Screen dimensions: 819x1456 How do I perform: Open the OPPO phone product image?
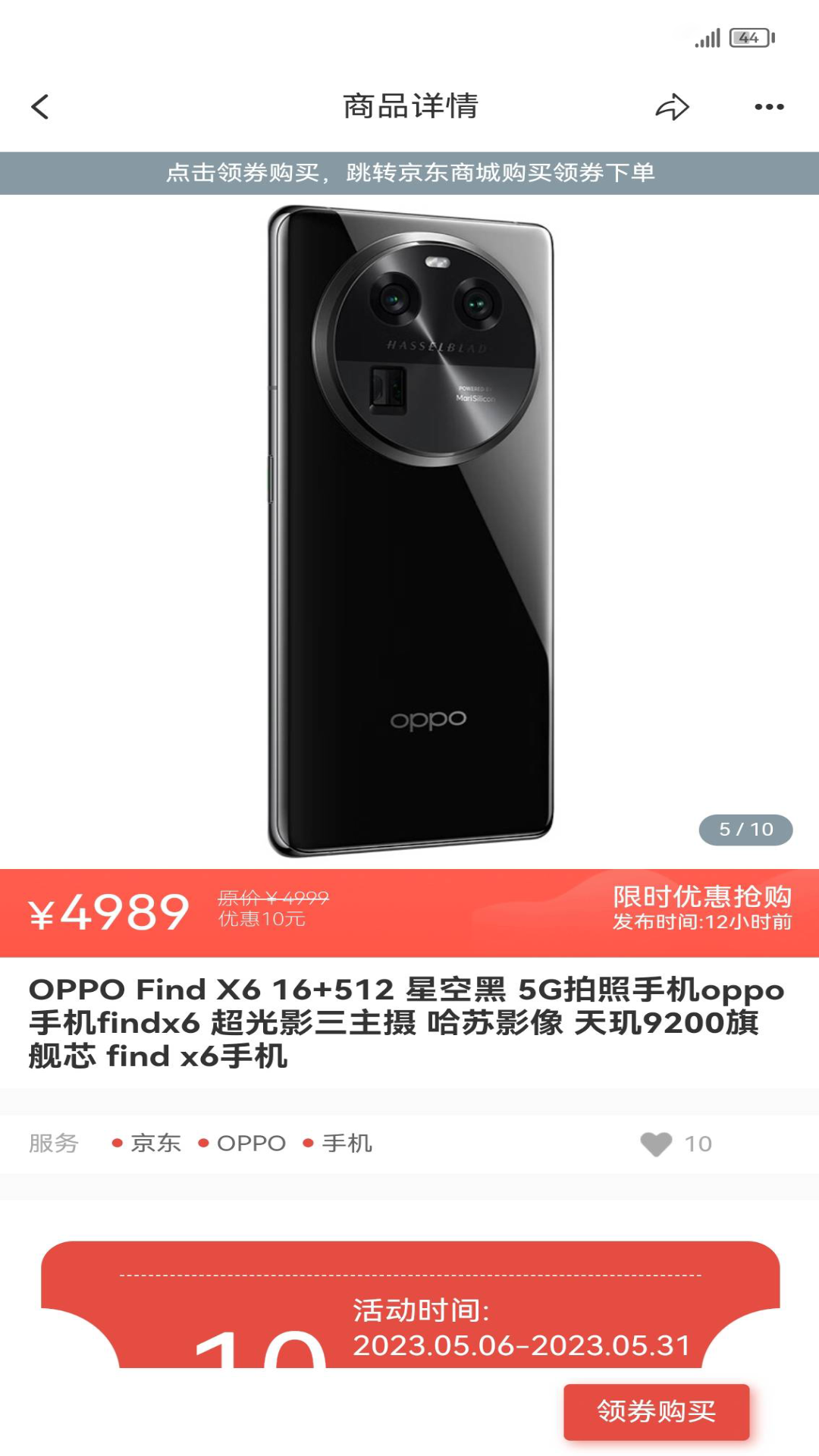coord(410,531)
